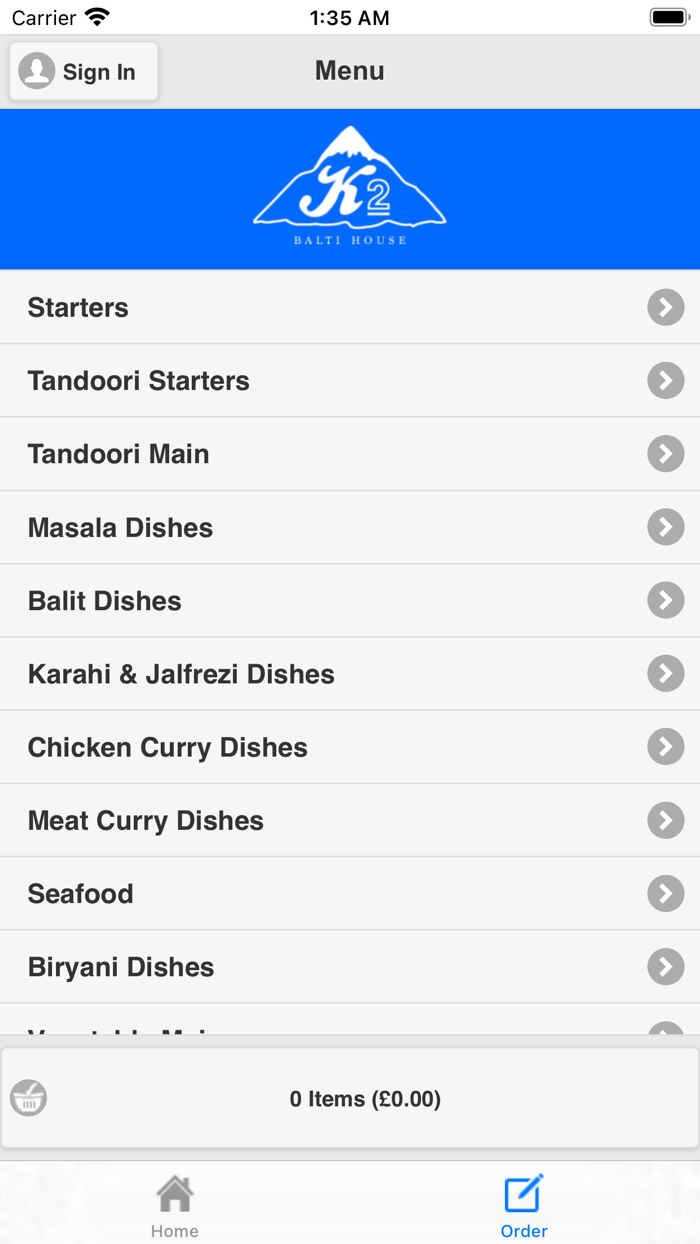Screen dimensions: 700x1244
Task: Open Biryani Dishes
Action: 350,967
